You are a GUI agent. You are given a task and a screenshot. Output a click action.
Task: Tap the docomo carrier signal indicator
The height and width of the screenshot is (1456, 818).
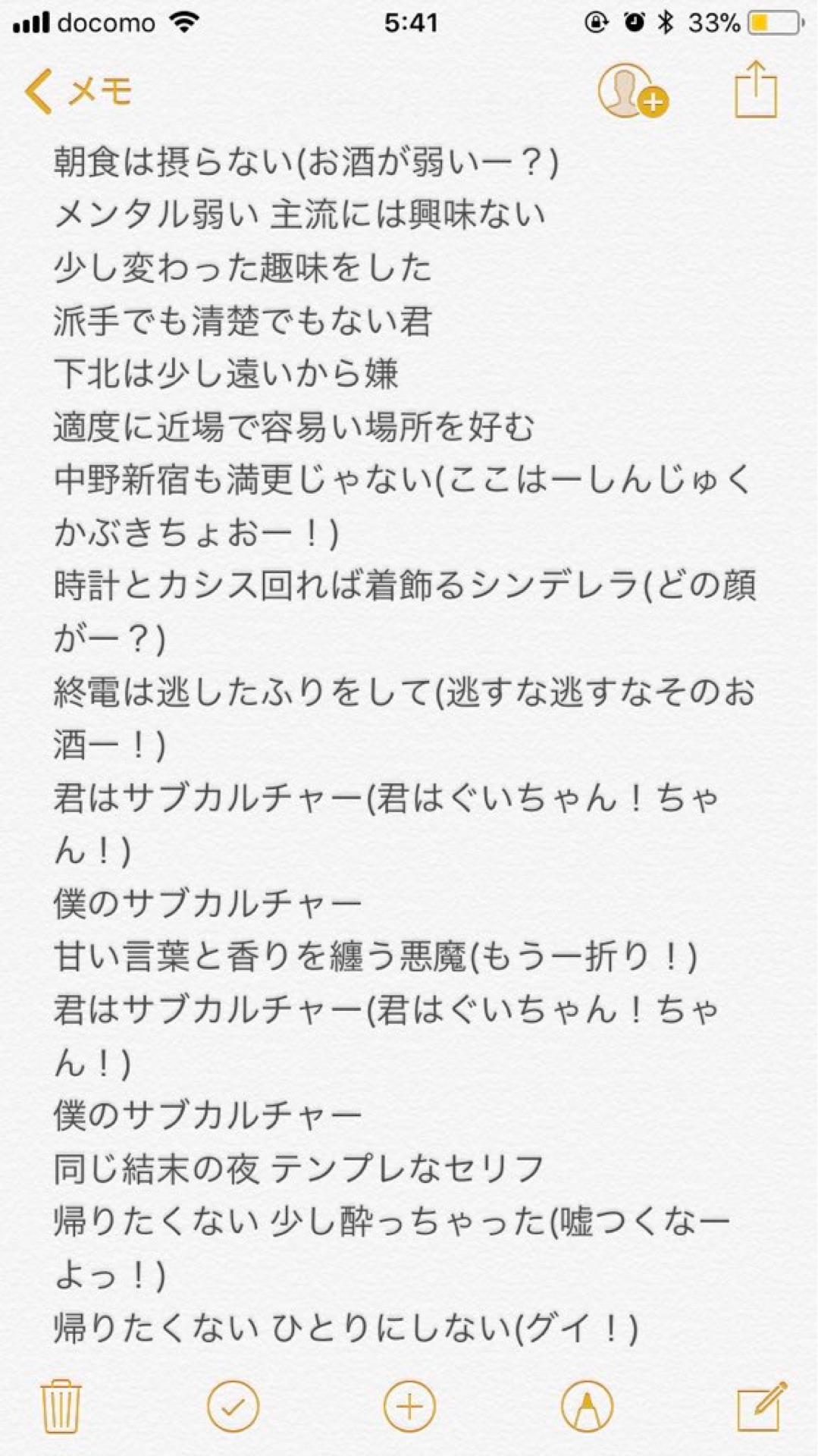(x=34, y=21)
